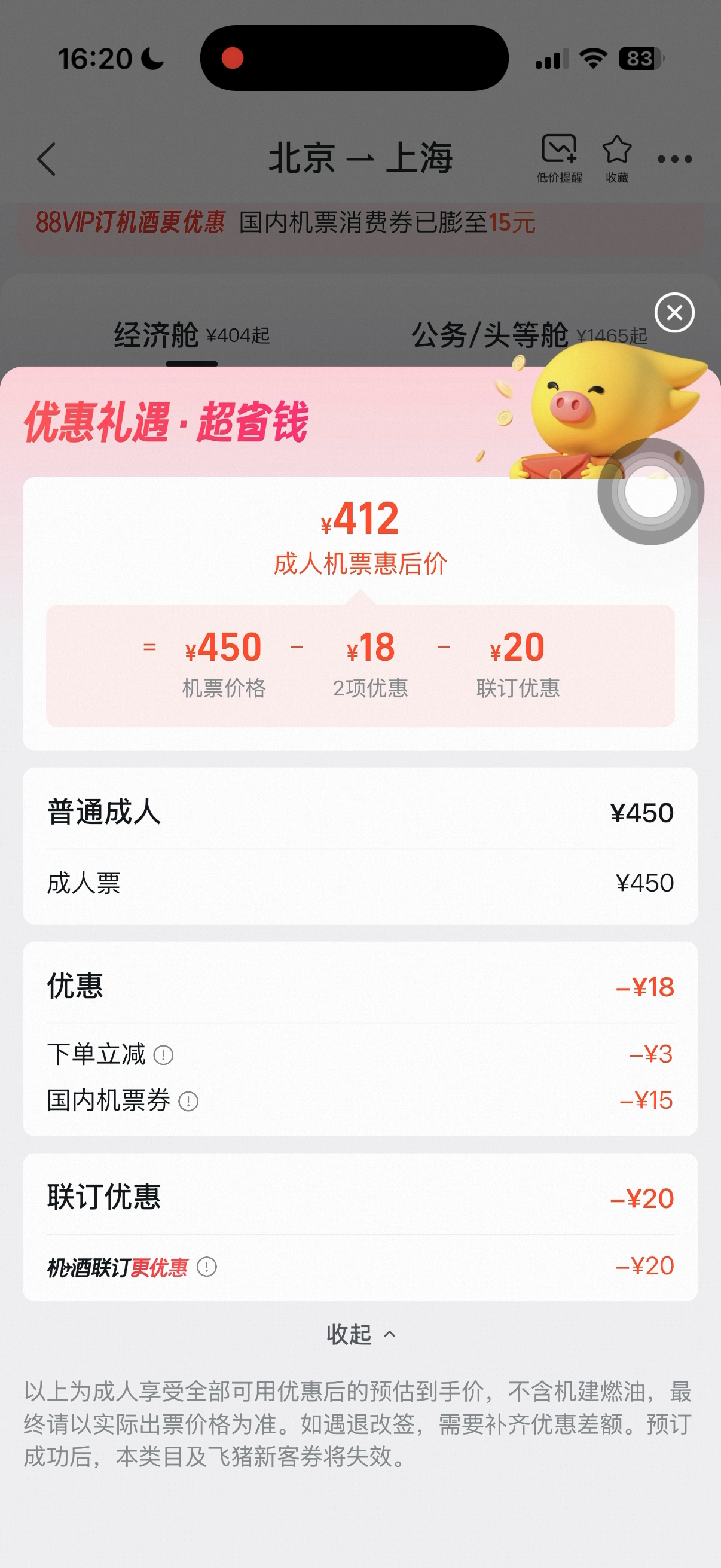Screen dimensions: 721x1568
Task: Expand the 联订优惠 section
Action: (x=360, y=1197)
